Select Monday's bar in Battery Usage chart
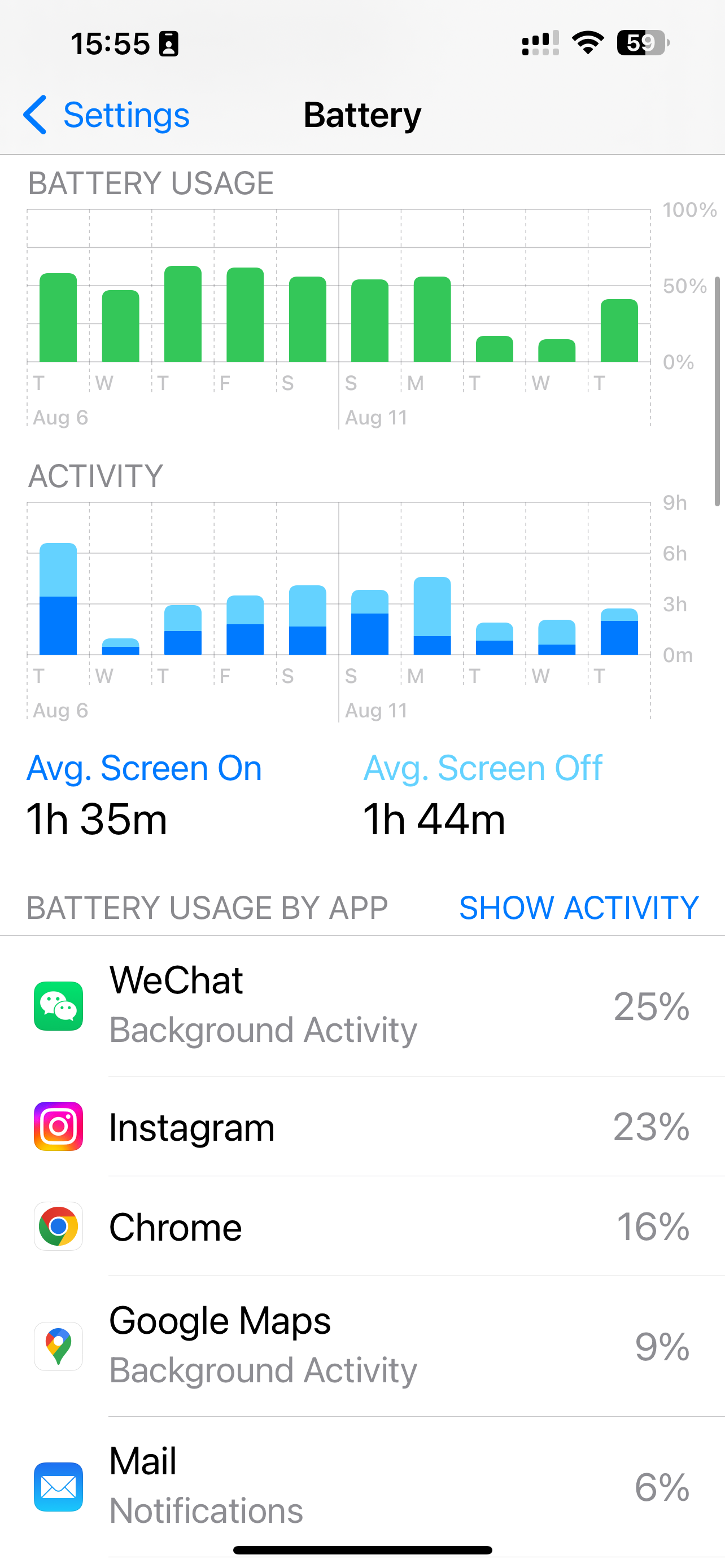The width and height of the screenshot is (725, 1568). click(432, 319)
